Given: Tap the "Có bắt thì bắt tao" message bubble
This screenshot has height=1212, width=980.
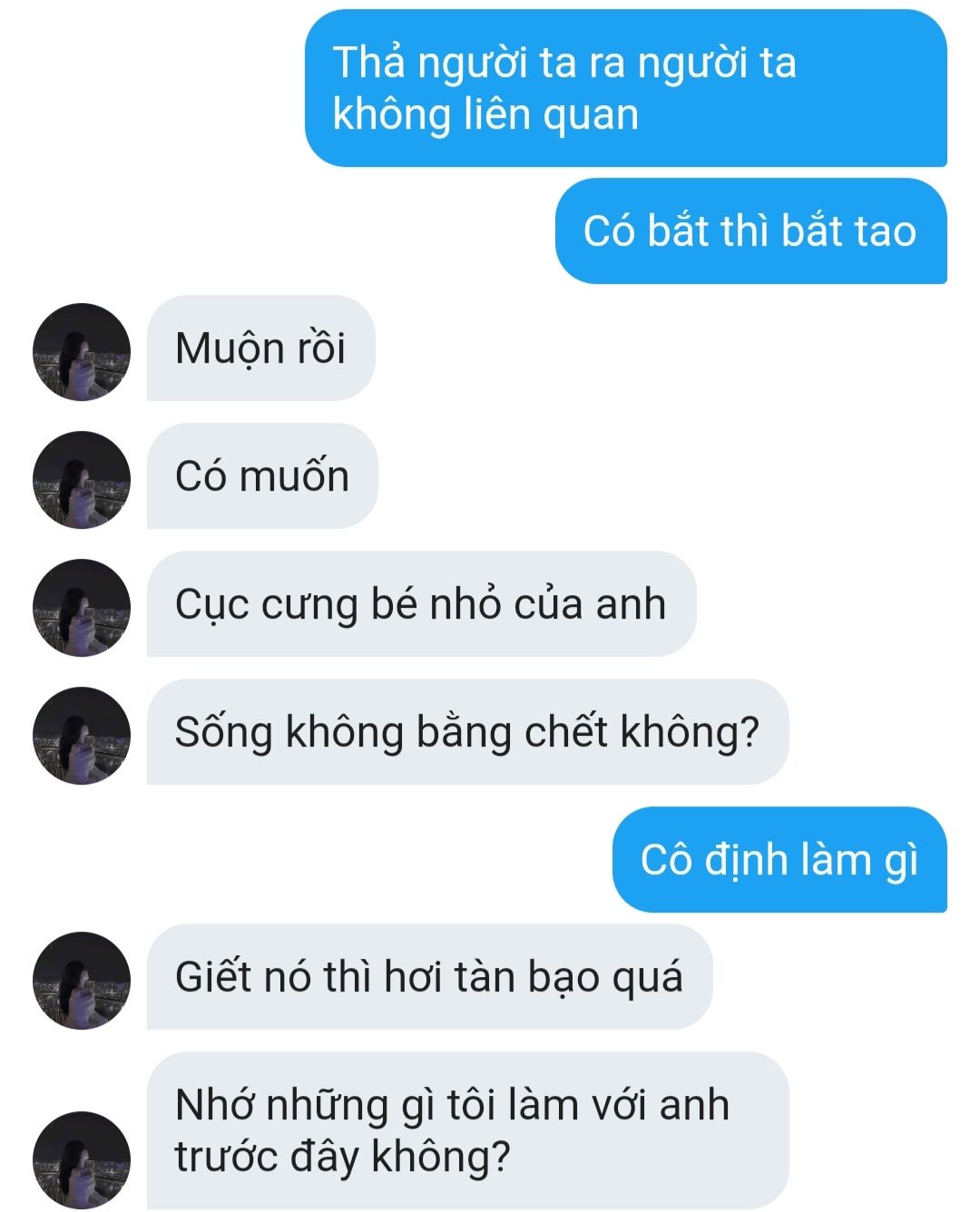Looking at the screenshot, I should 751,231.
